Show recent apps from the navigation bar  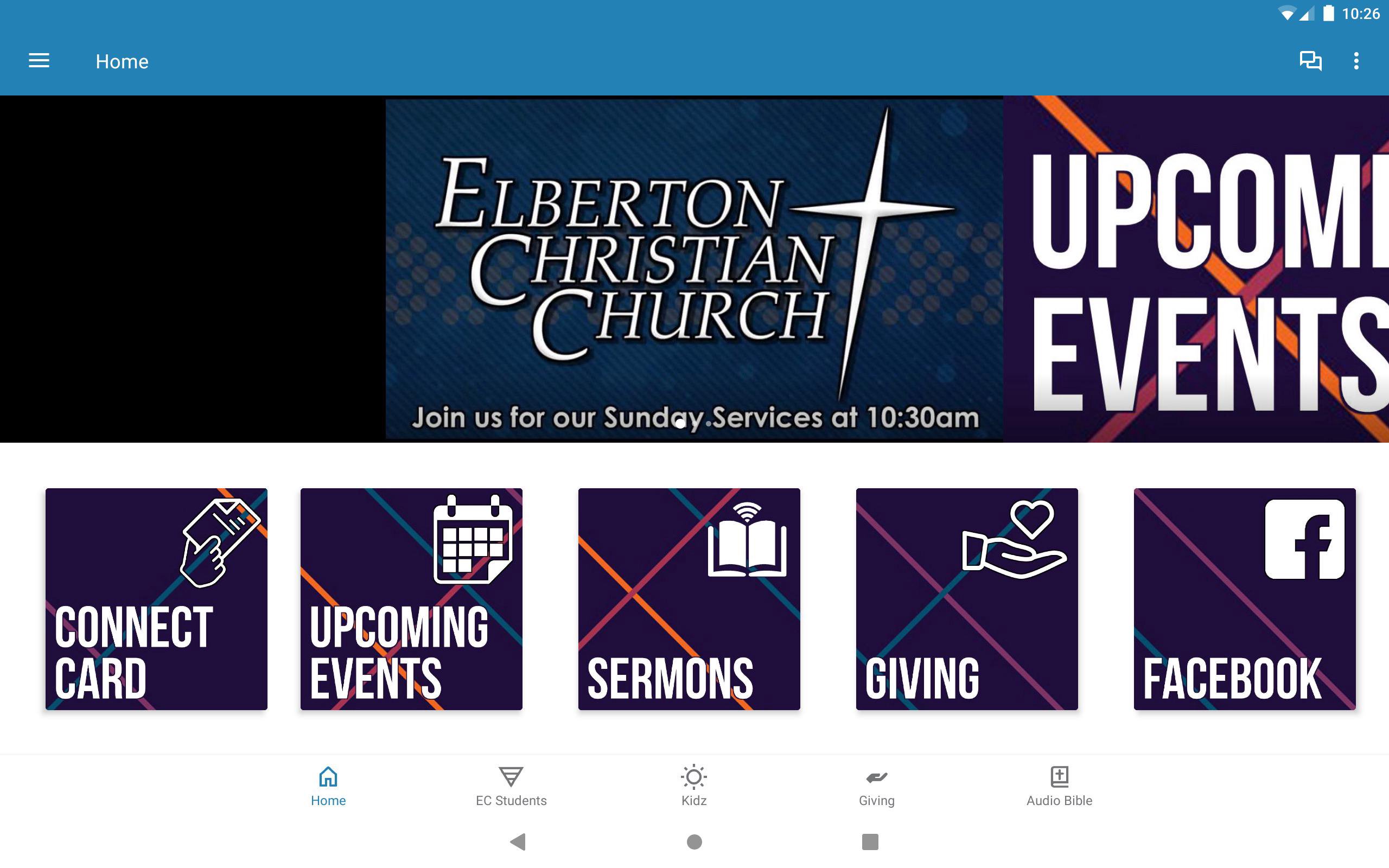pyautogui.click(x=870, y=841)
